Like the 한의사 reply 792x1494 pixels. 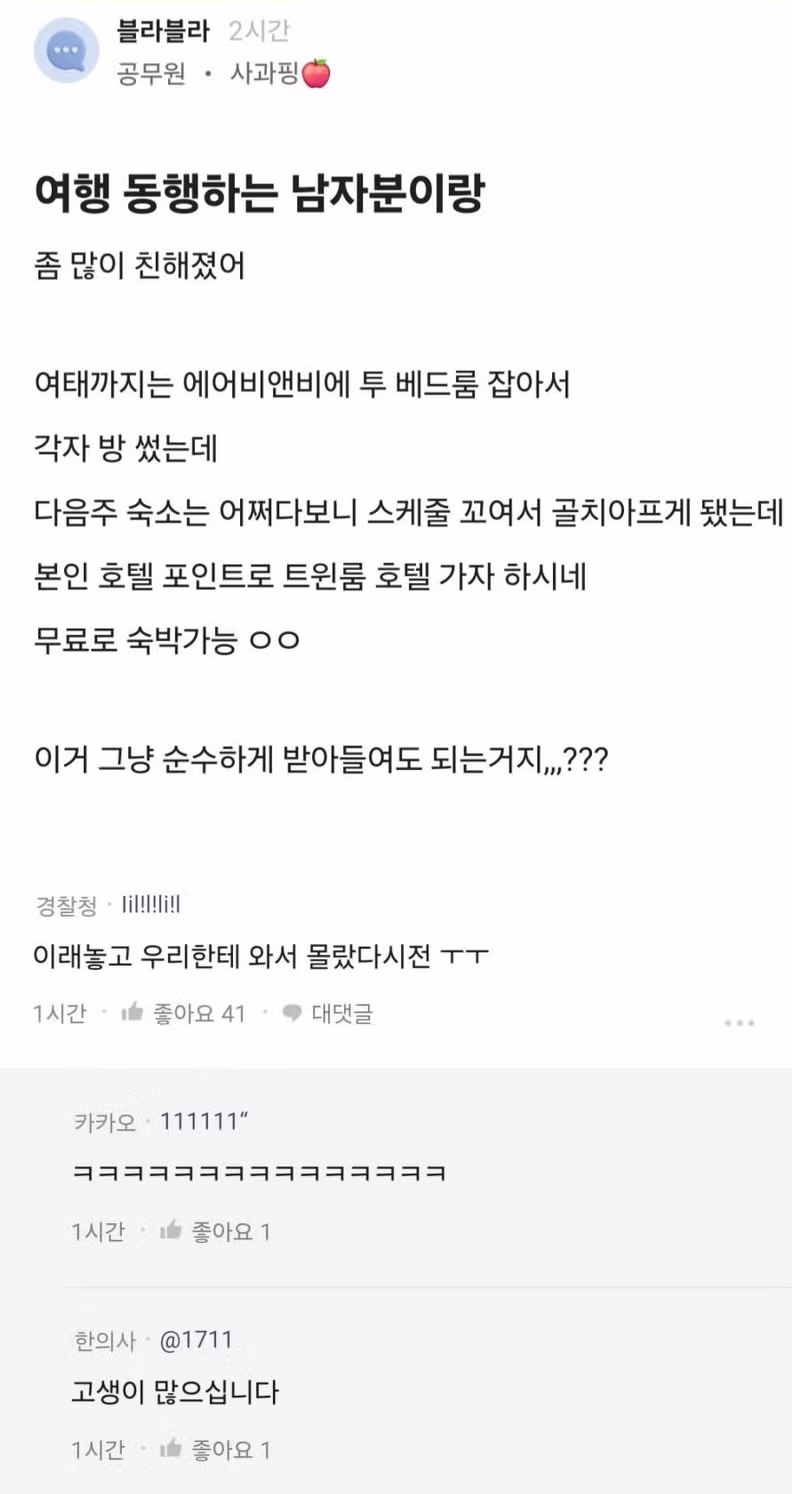pos(214,1449)
